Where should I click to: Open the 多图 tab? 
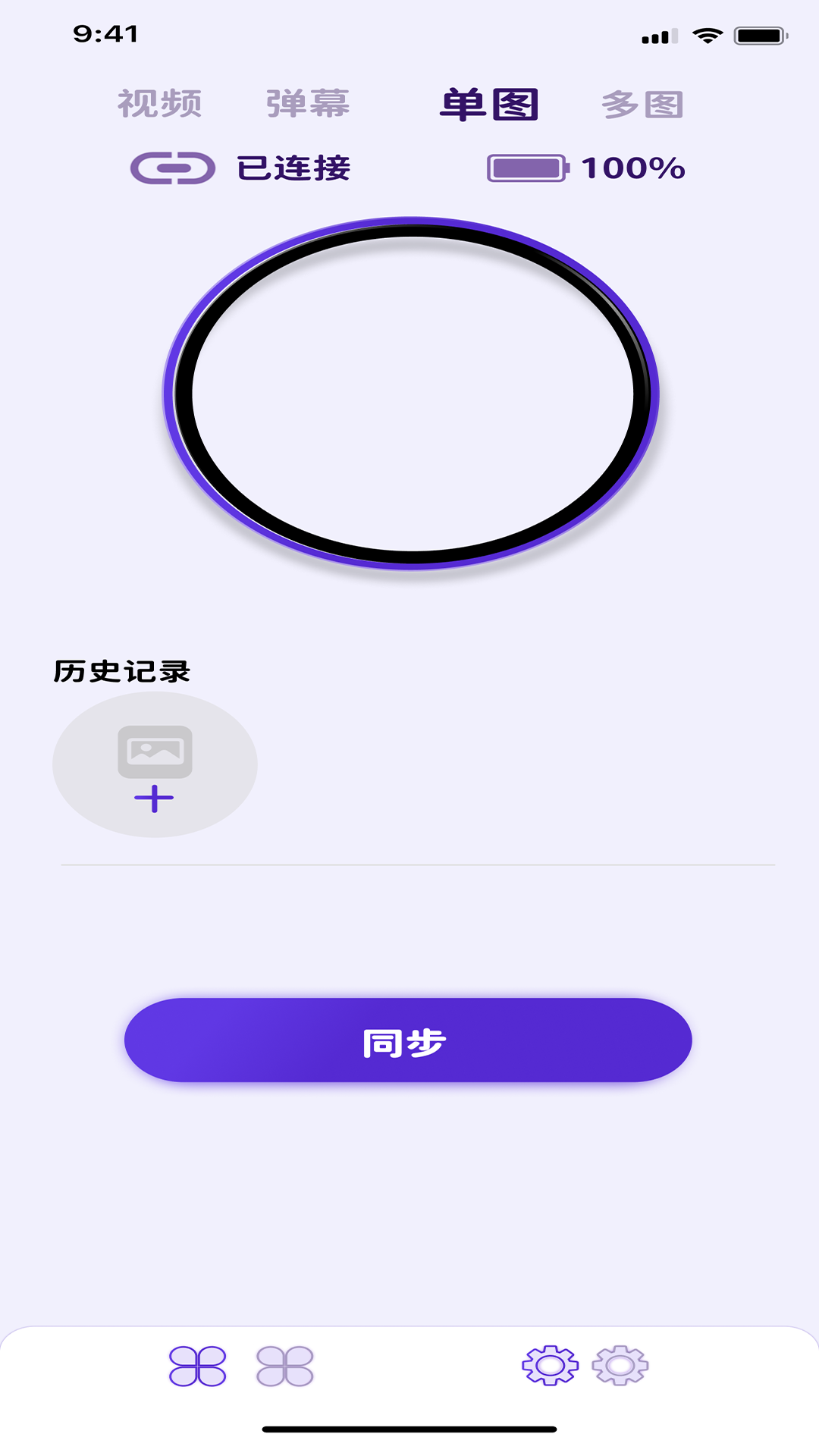click(643, 104)
